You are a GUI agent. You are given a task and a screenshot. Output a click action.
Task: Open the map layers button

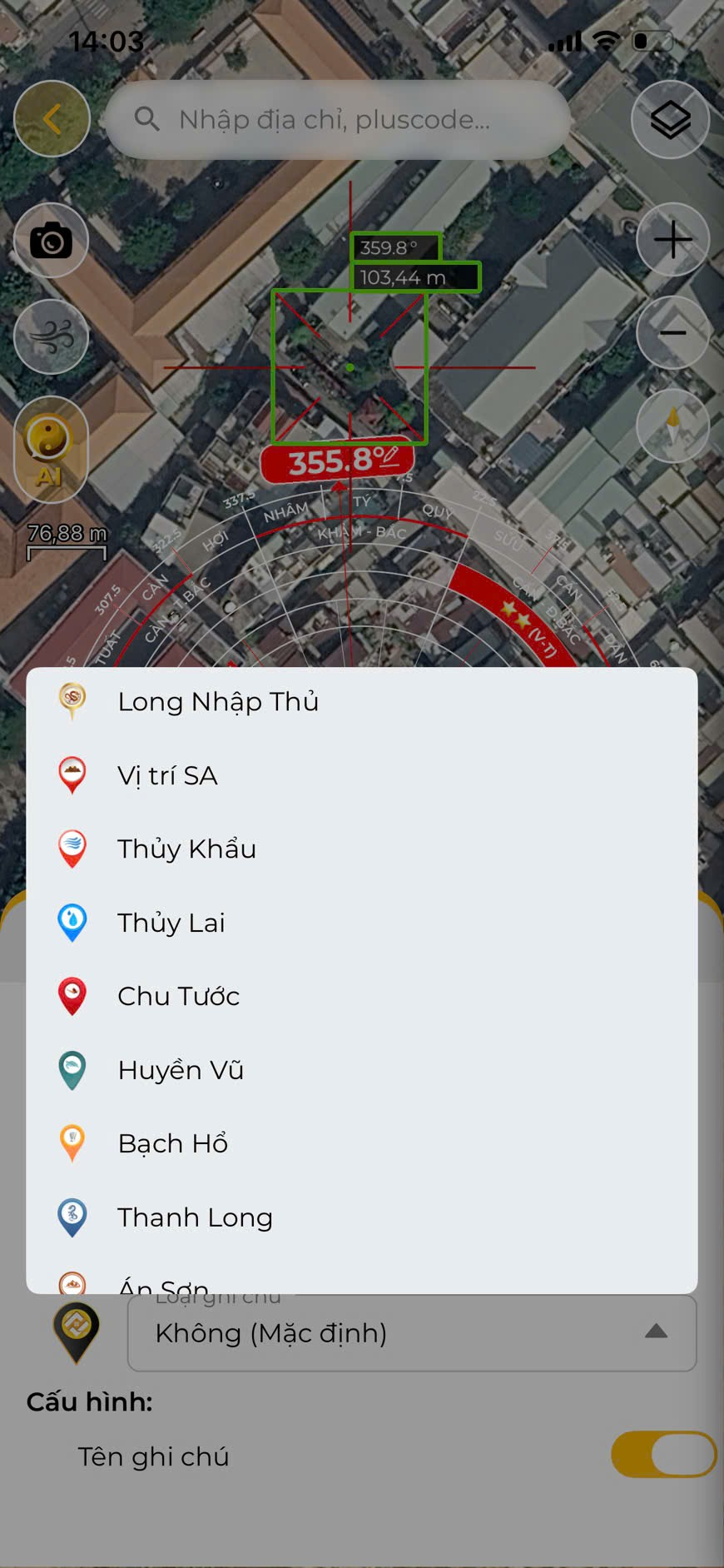671,120
